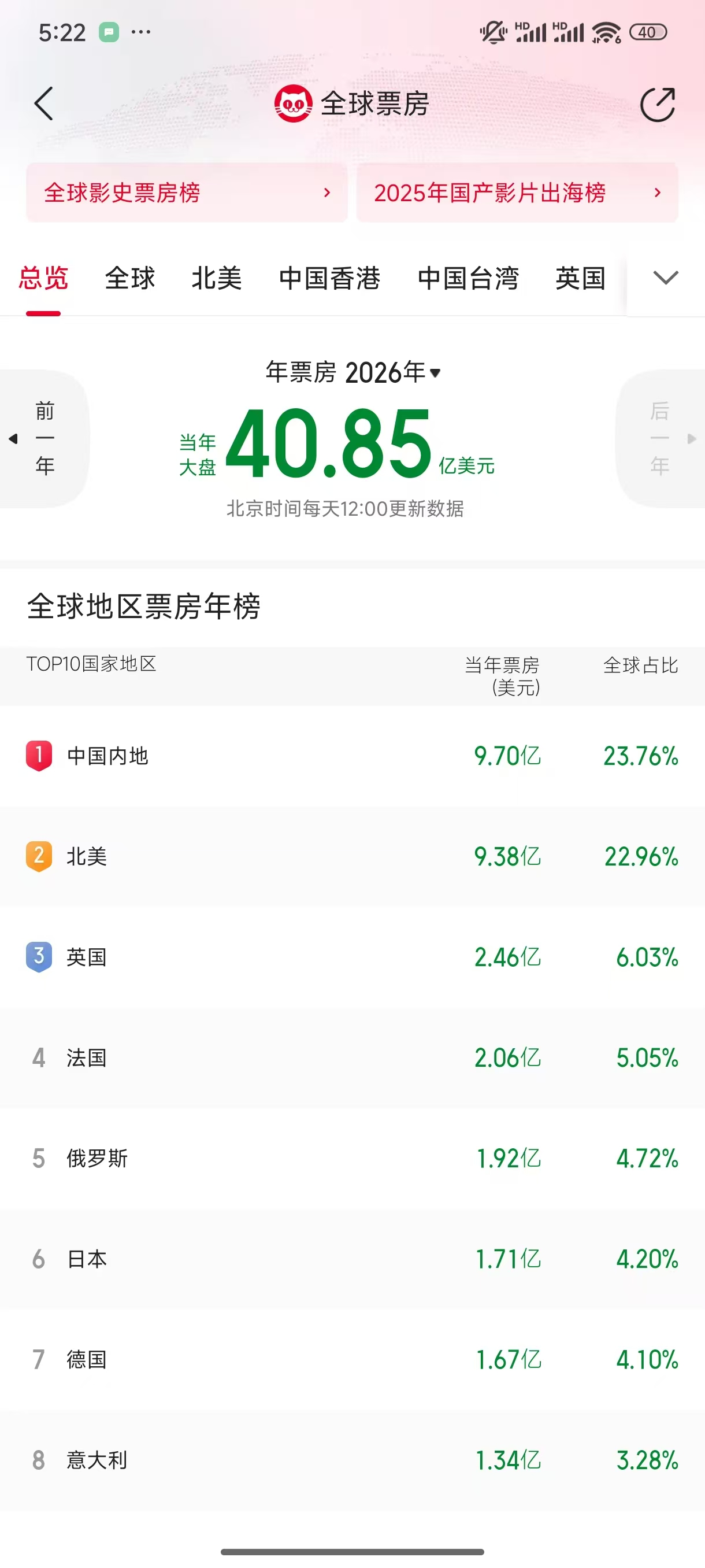Screen dimensions: 705x1568
Task: Open 中国内地 box office row
Action: tap(352, 756)
